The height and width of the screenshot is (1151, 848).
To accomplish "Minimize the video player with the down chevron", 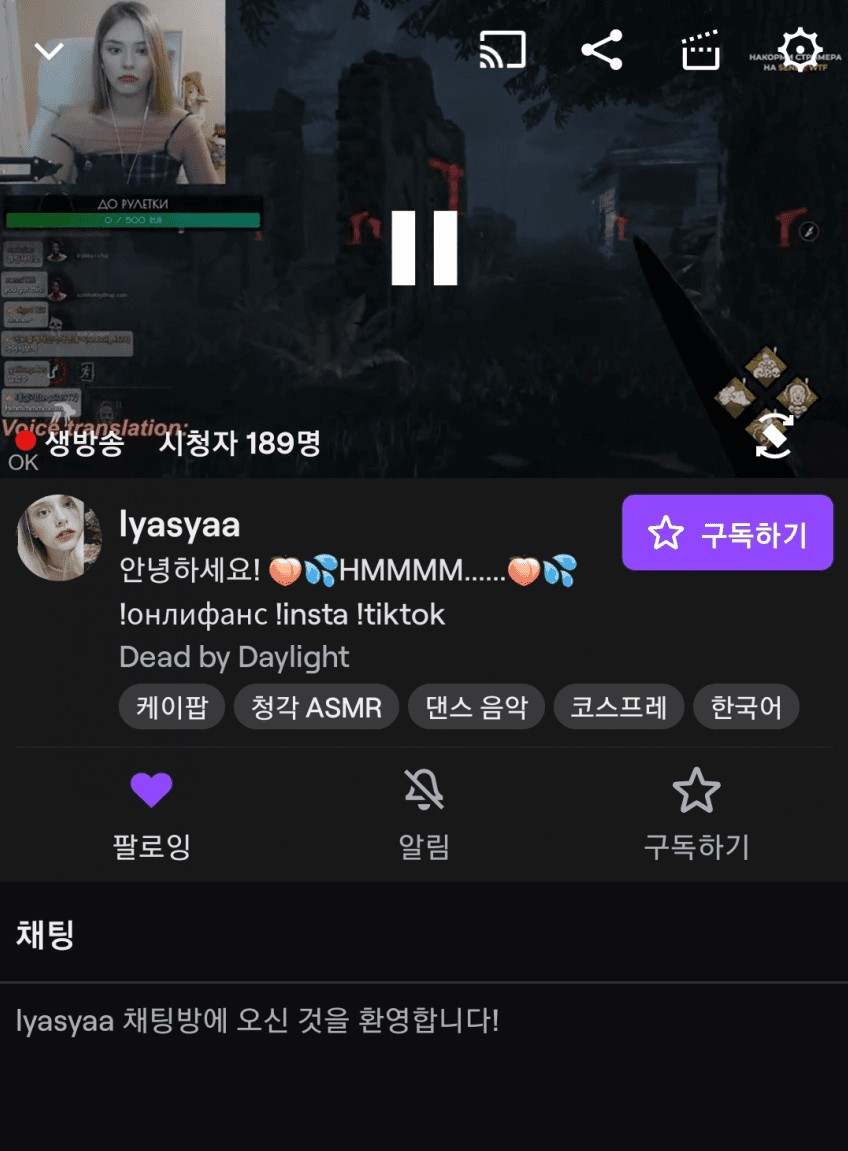I will (49, 51).
